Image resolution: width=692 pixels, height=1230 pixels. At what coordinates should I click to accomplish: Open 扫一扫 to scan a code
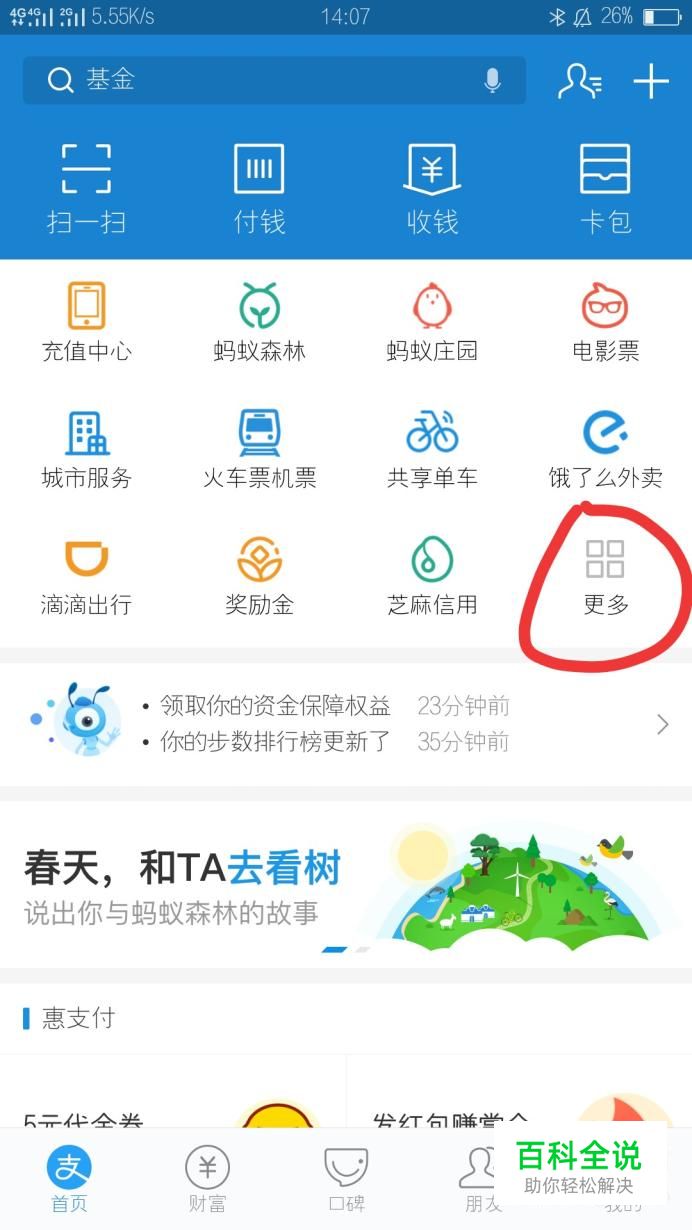[86, 188]
